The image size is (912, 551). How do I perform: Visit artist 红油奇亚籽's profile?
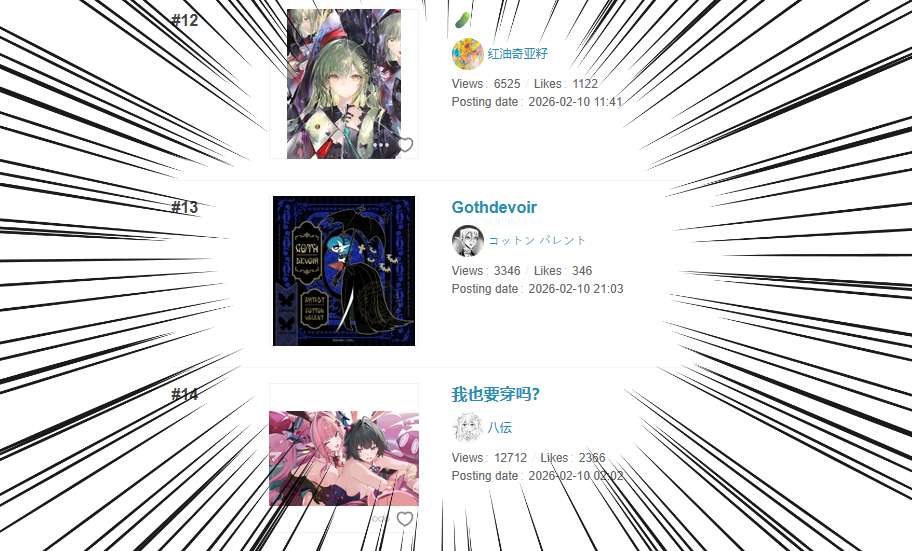[x=517, y=54]
